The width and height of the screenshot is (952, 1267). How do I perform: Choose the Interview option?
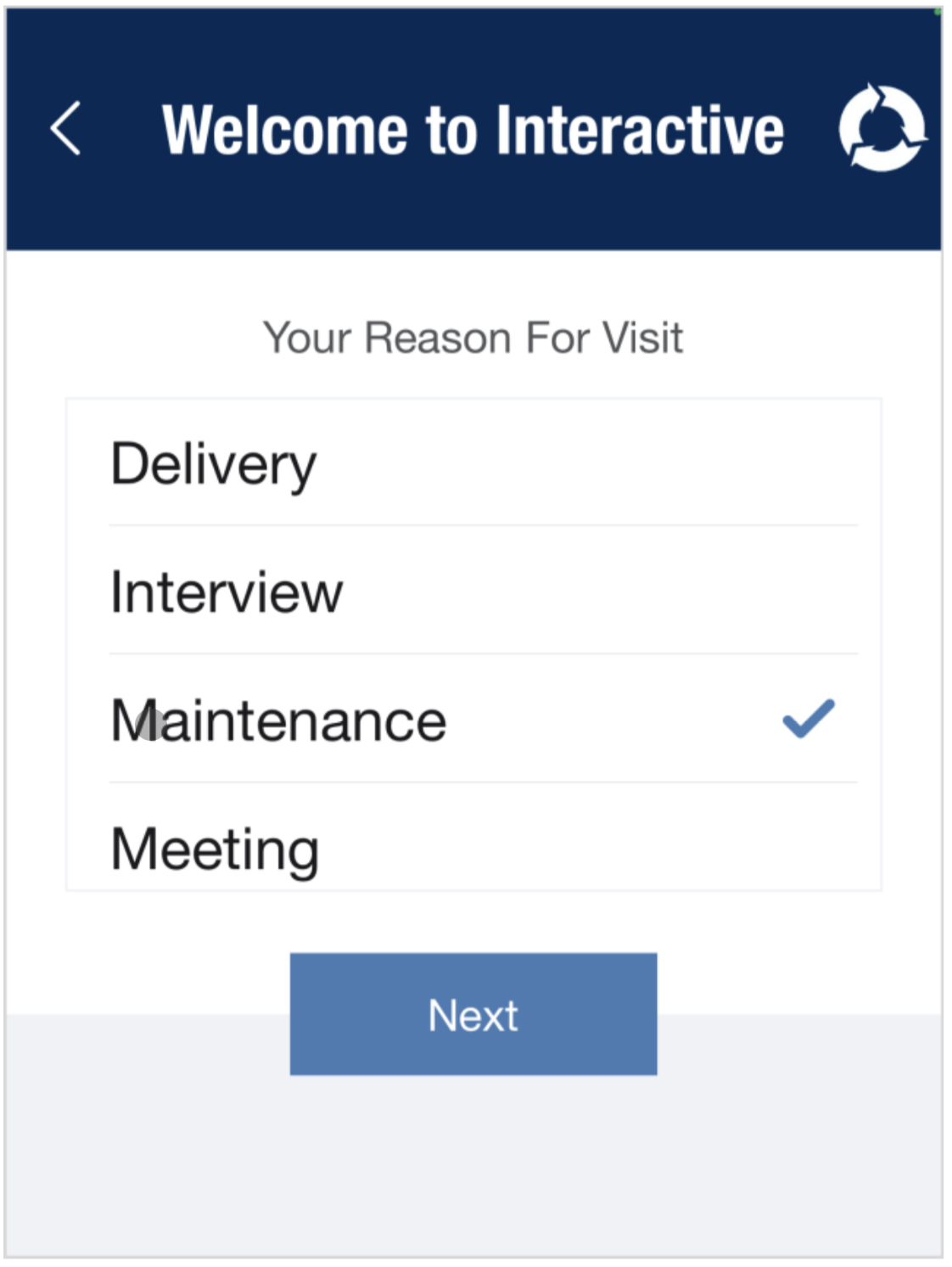tap(227, 591)
